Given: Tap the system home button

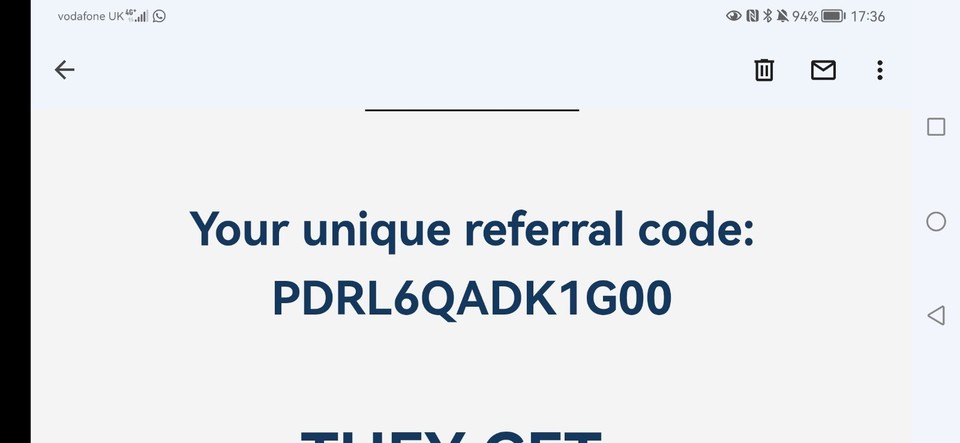Looking at the screenshot, I should (x=936, y=222).
